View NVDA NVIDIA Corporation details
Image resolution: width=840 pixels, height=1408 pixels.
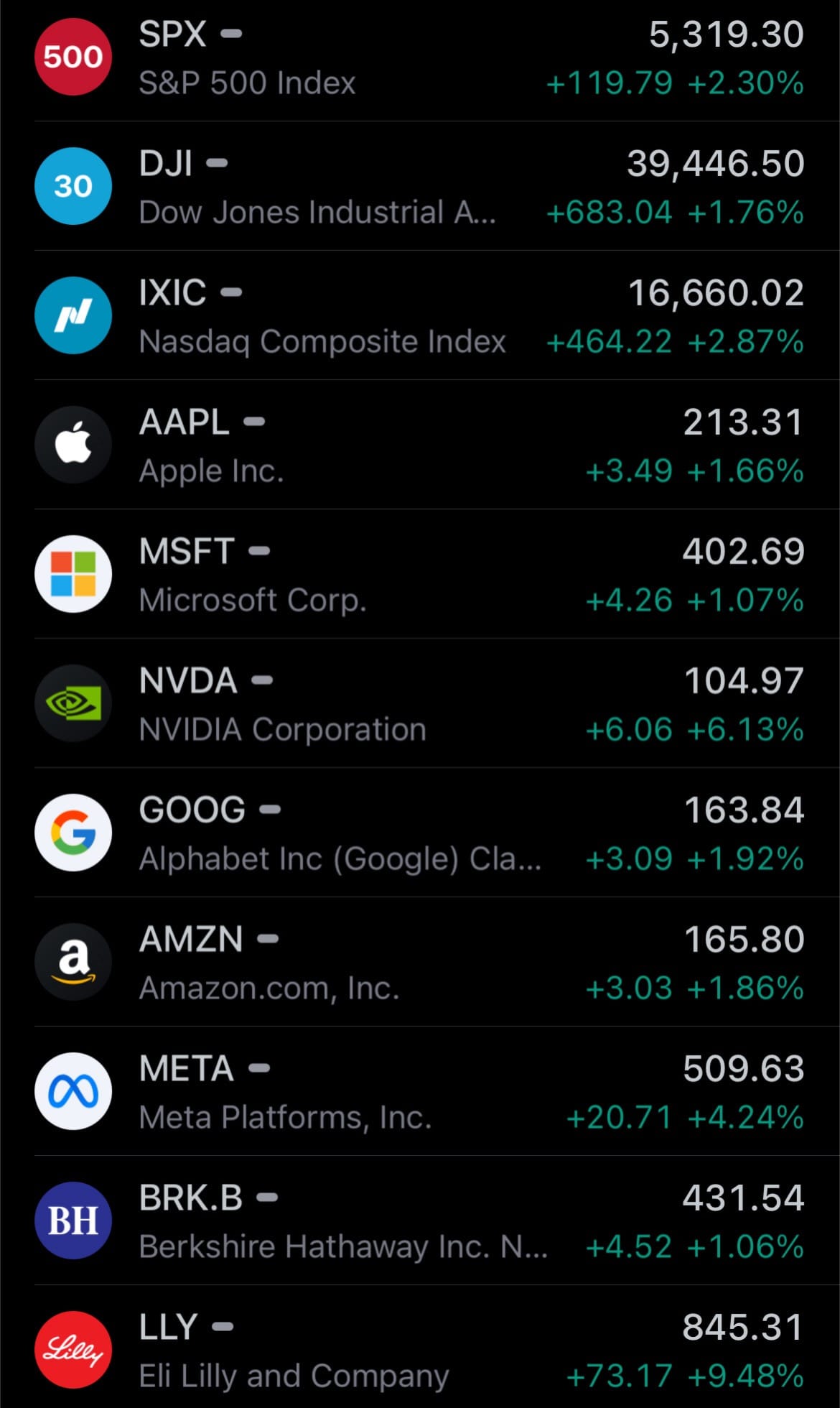(x=420, y=704)
